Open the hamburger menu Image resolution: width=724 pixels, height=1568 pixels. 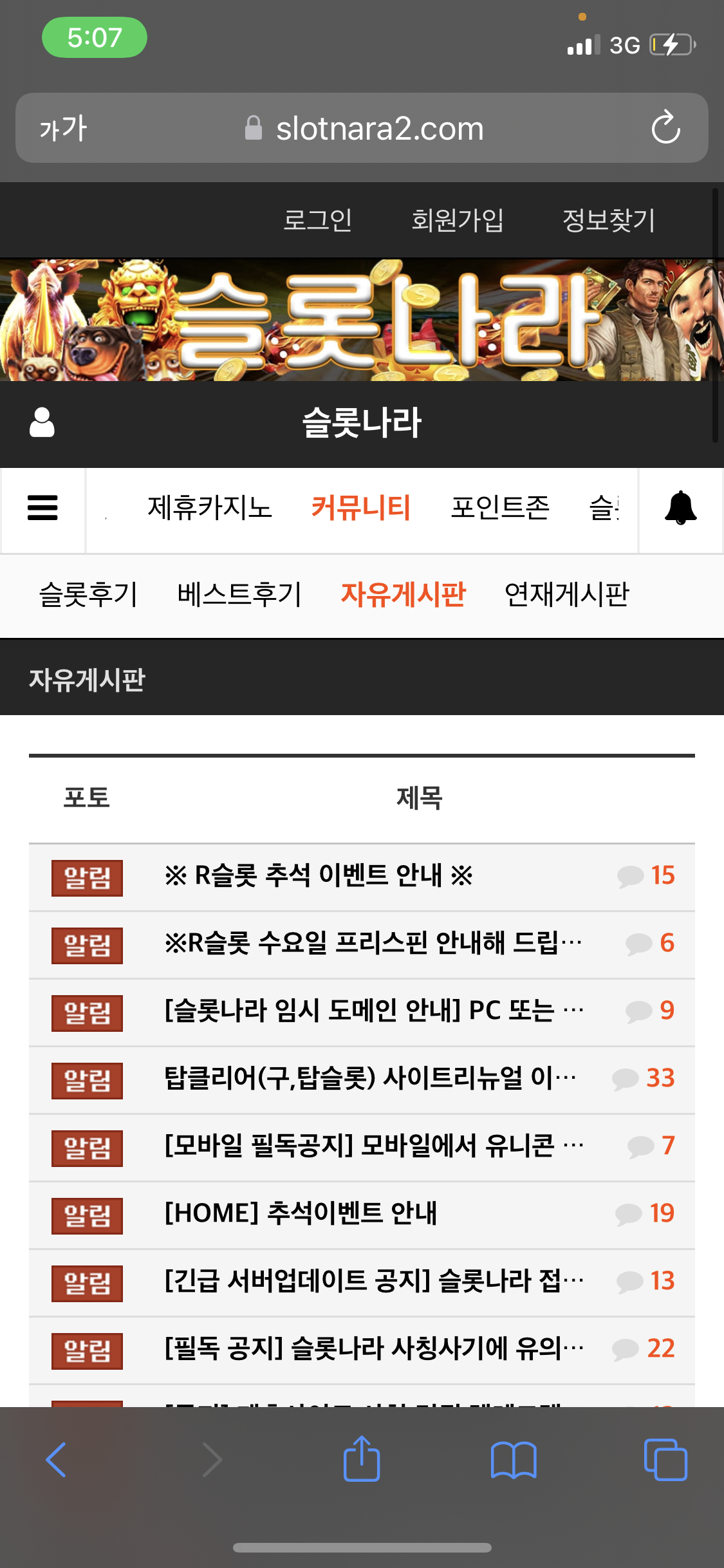coord(42,508)
